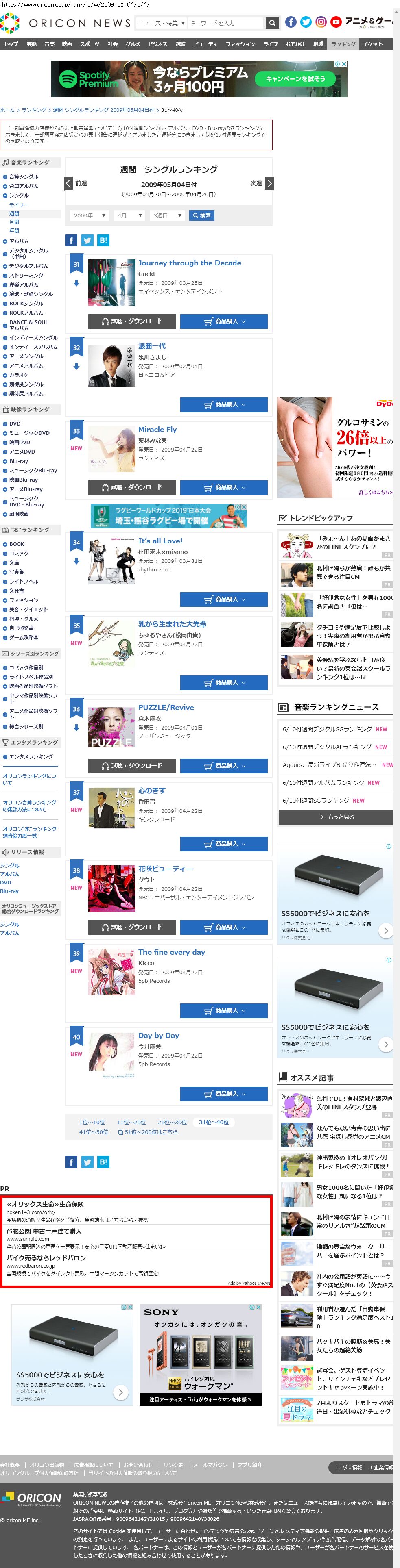
Task: Open the keyword search input field
Action: tap(224, 23)
